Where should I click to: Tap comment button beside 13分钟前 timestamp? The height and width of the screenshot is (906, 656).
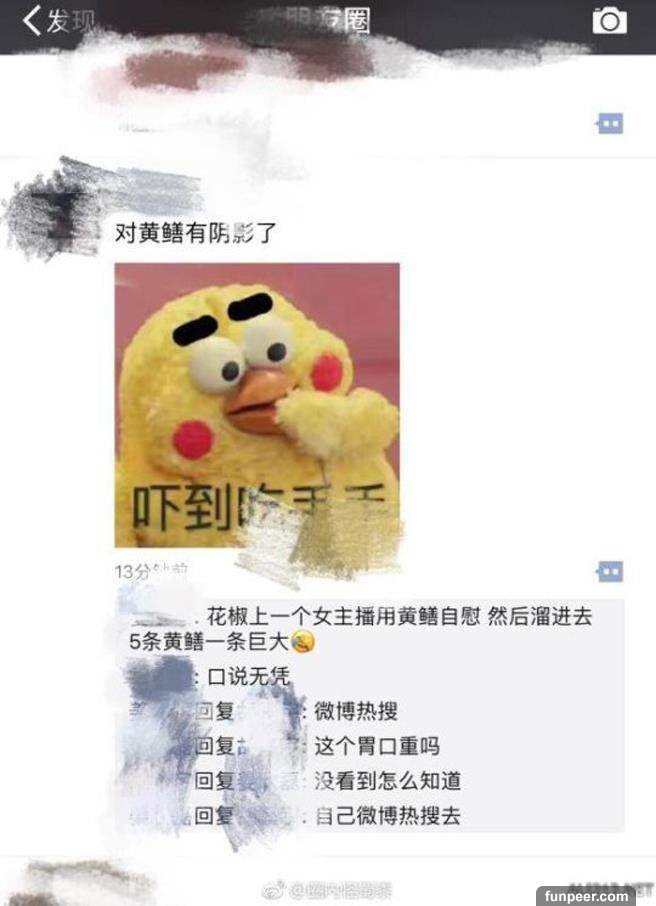(x=609, y=571)
